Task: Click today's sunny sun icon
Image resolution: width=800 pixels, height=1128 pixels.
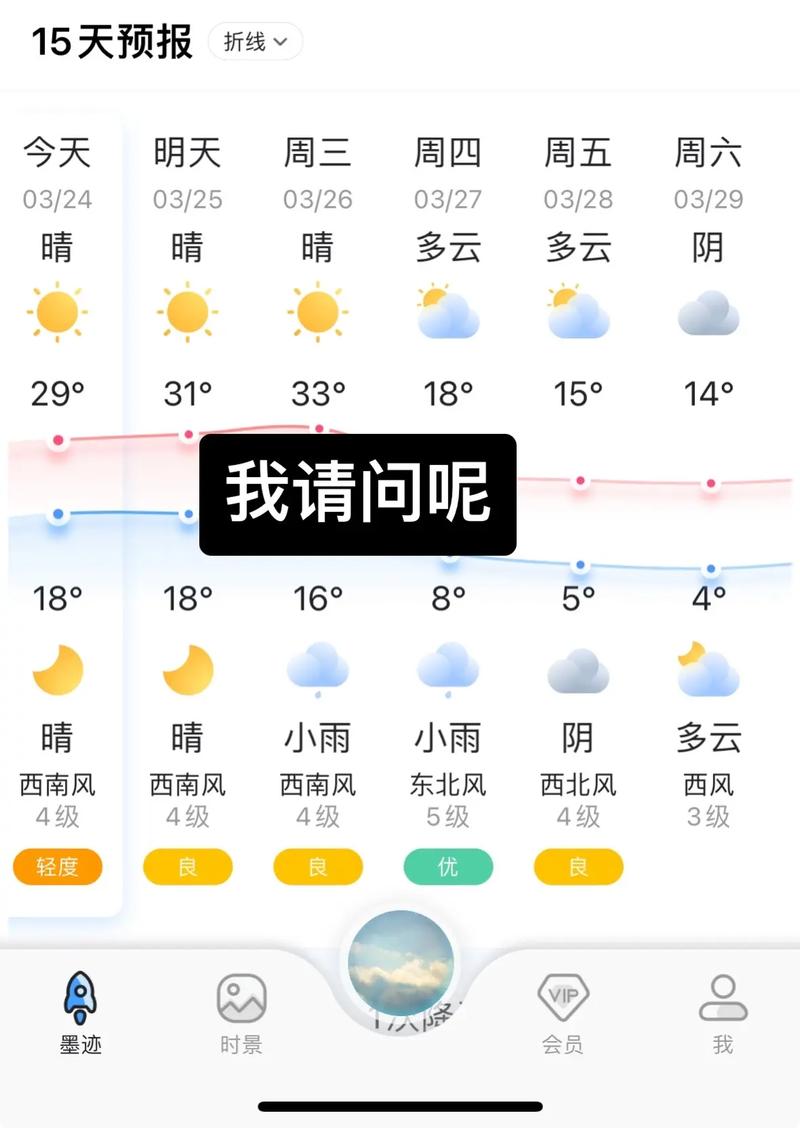Action: click(57, 311)
